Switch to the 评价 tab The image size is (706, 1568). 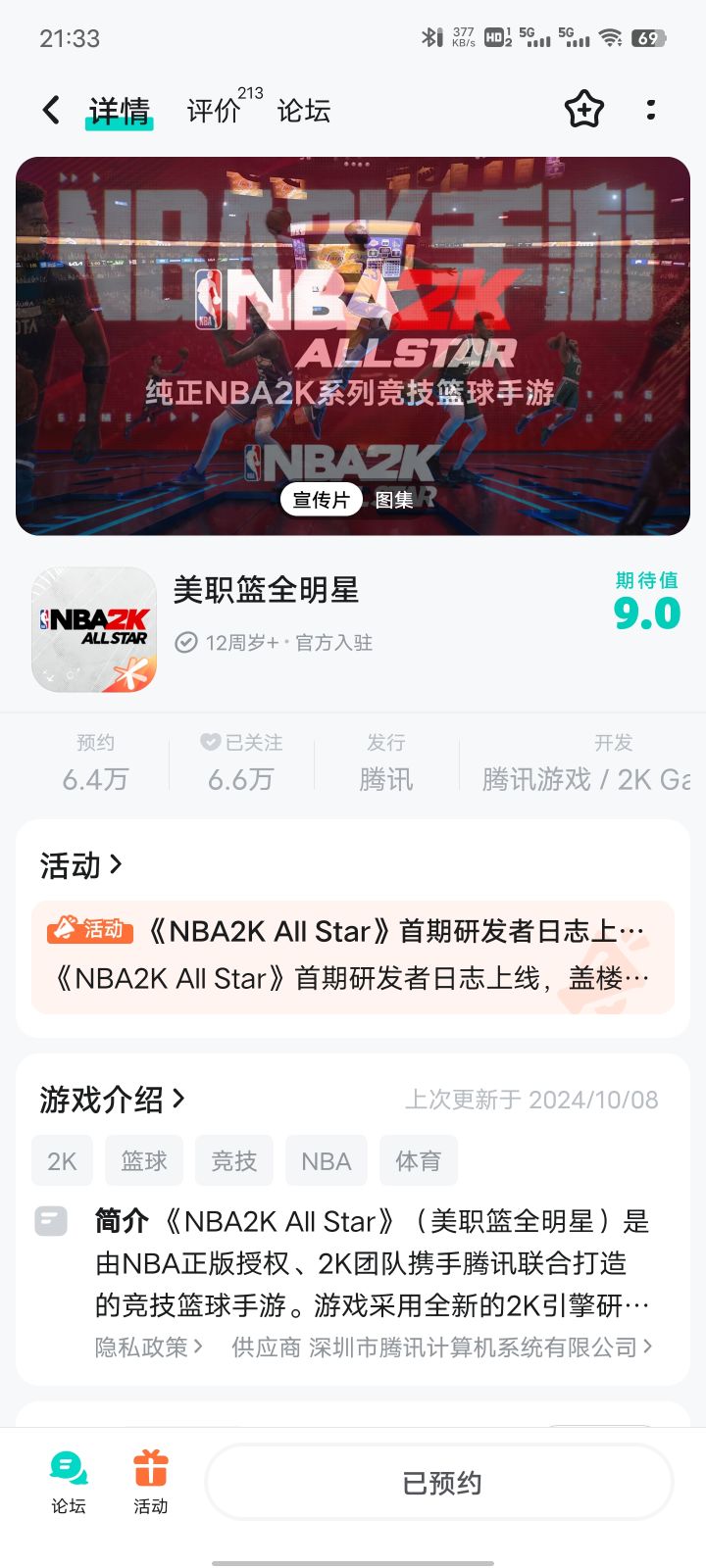pos(214,111)
